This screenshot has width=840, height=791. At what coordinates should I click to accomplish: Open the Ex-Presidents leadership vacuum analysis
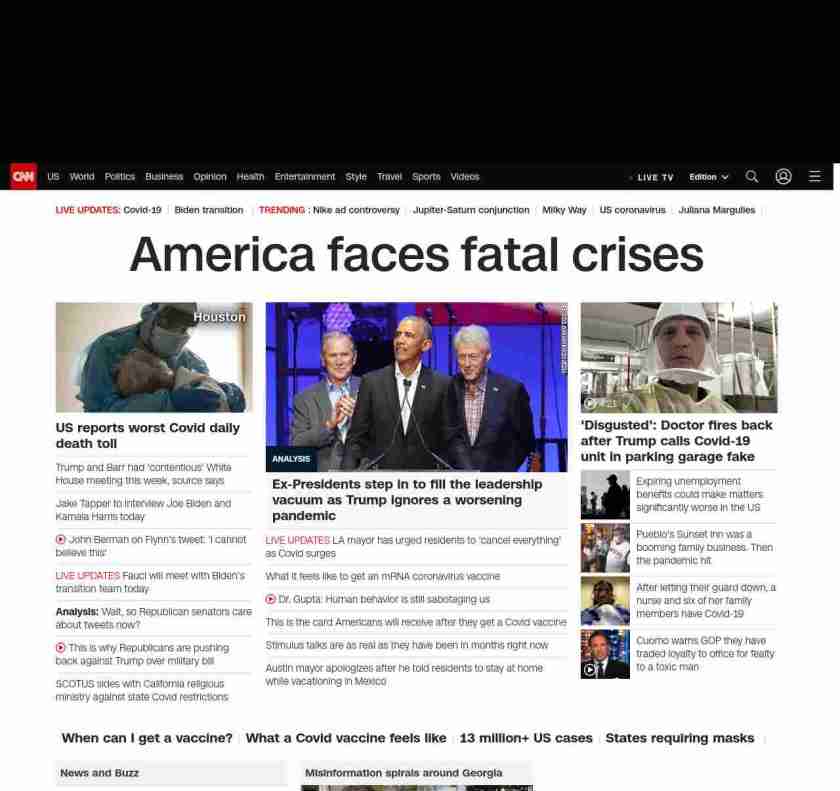pyautogui.click(x=407, y=499)
